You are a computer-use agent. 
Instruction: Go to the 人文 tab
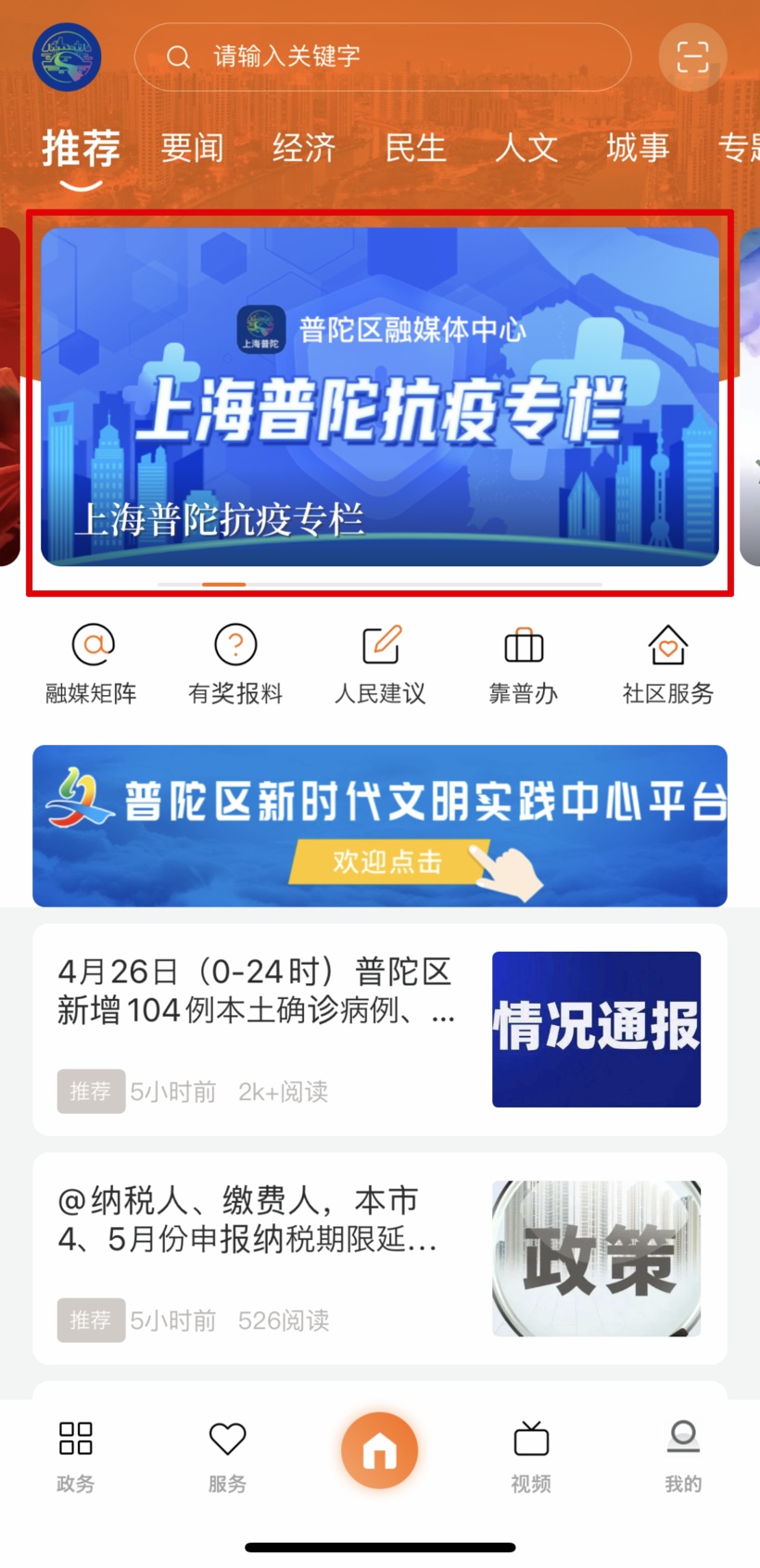point(526,148)
